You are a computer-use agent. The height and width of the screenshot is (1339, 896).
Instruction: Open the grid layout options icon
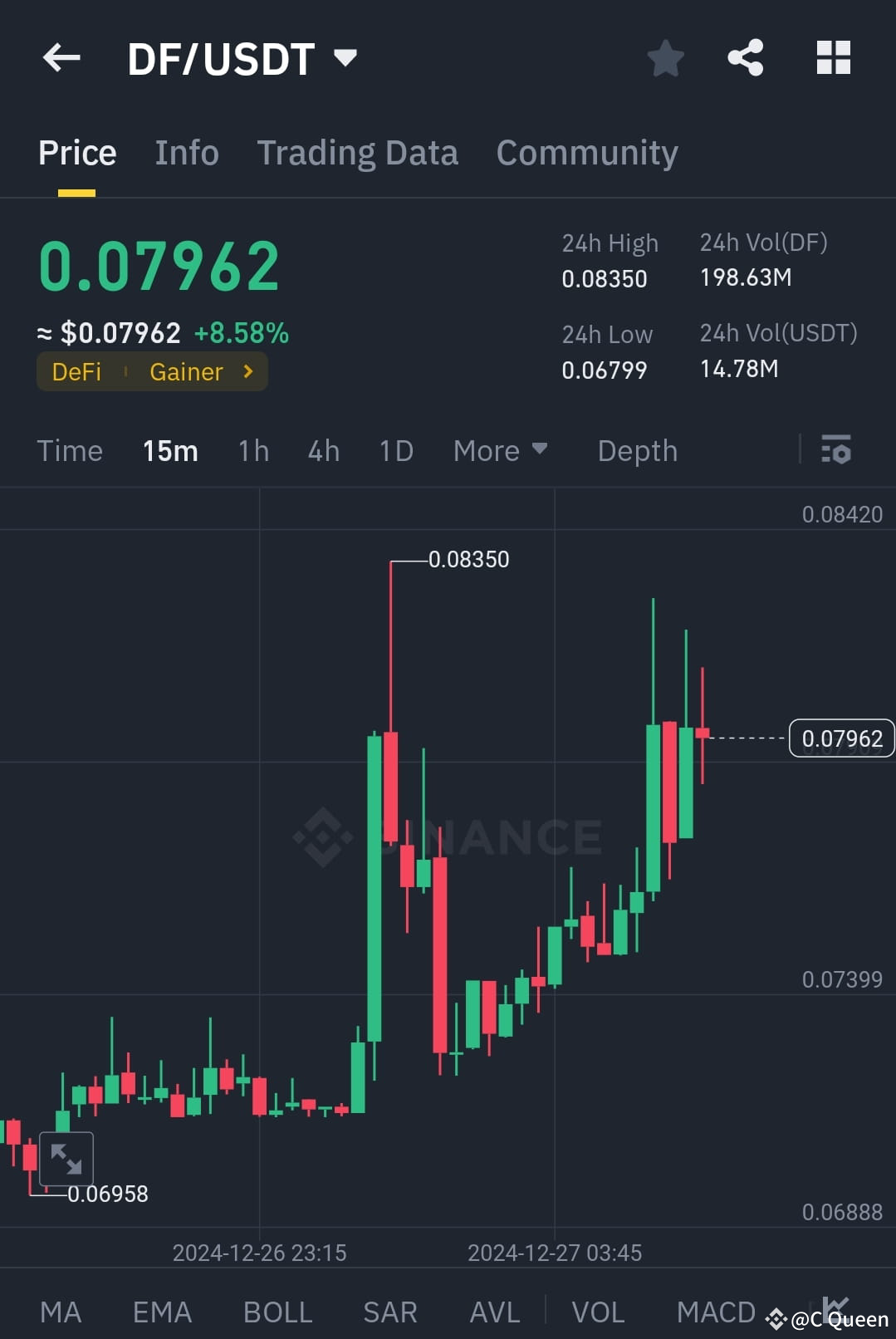coord(832,57)
